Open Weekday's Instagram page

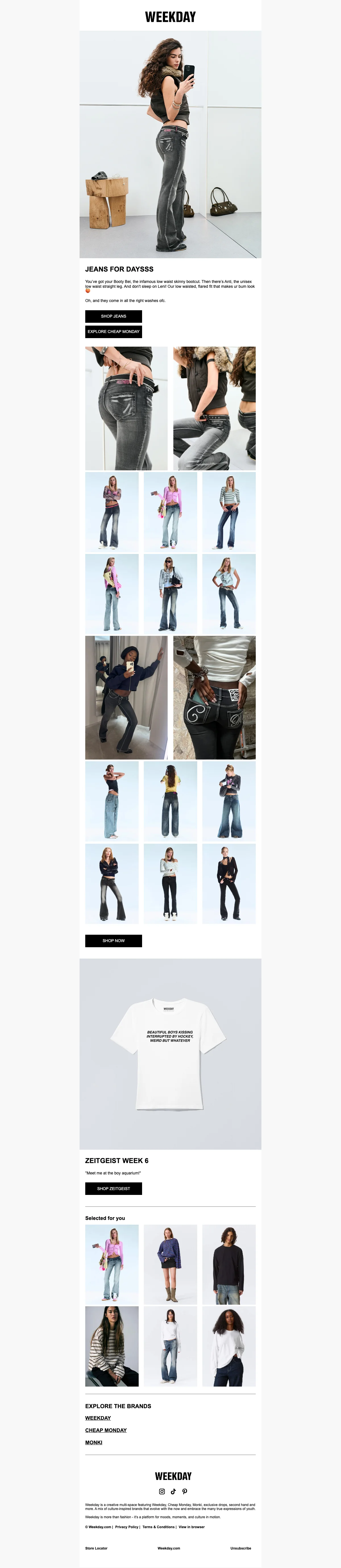click(x=162, y=1491)
